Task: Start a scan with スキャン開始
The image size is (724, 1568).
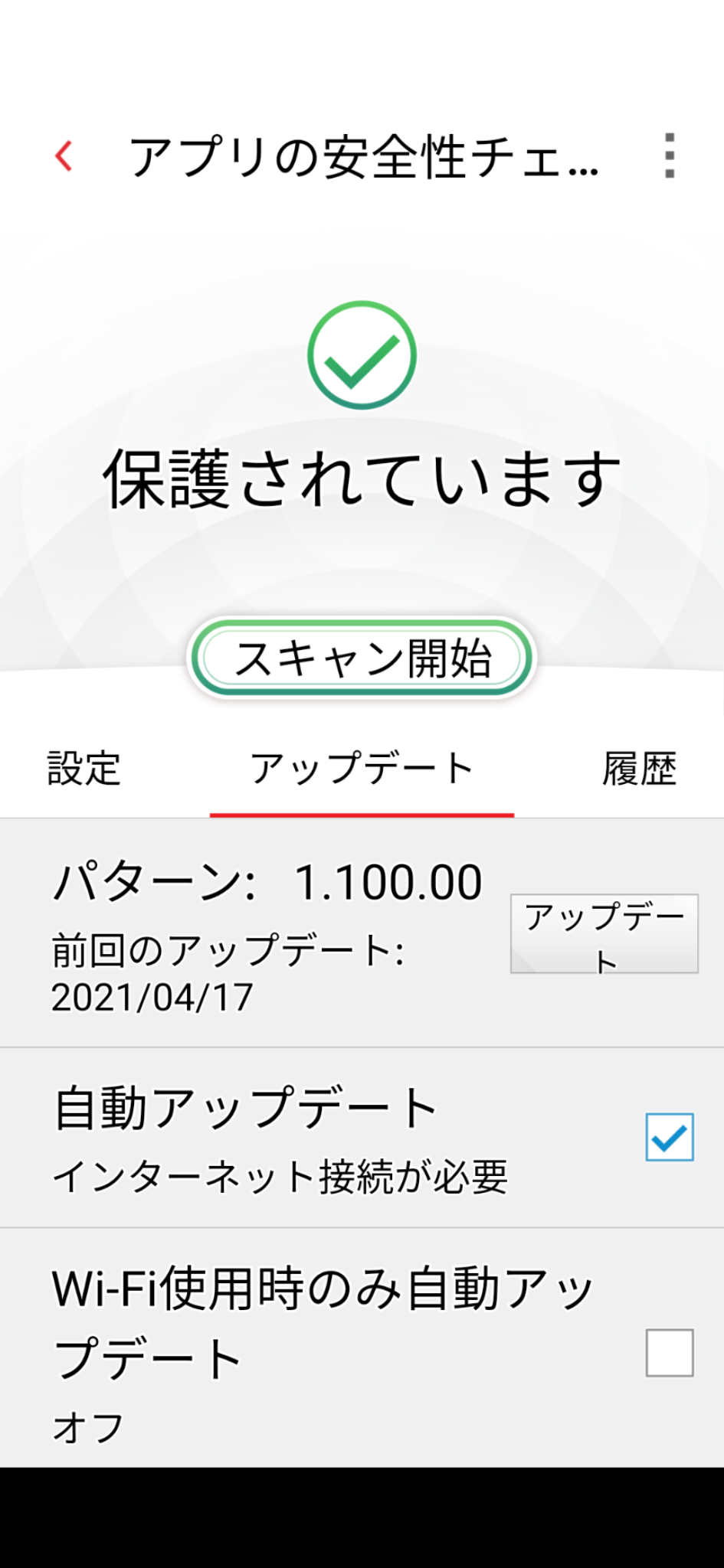Action: coord(362,658)
